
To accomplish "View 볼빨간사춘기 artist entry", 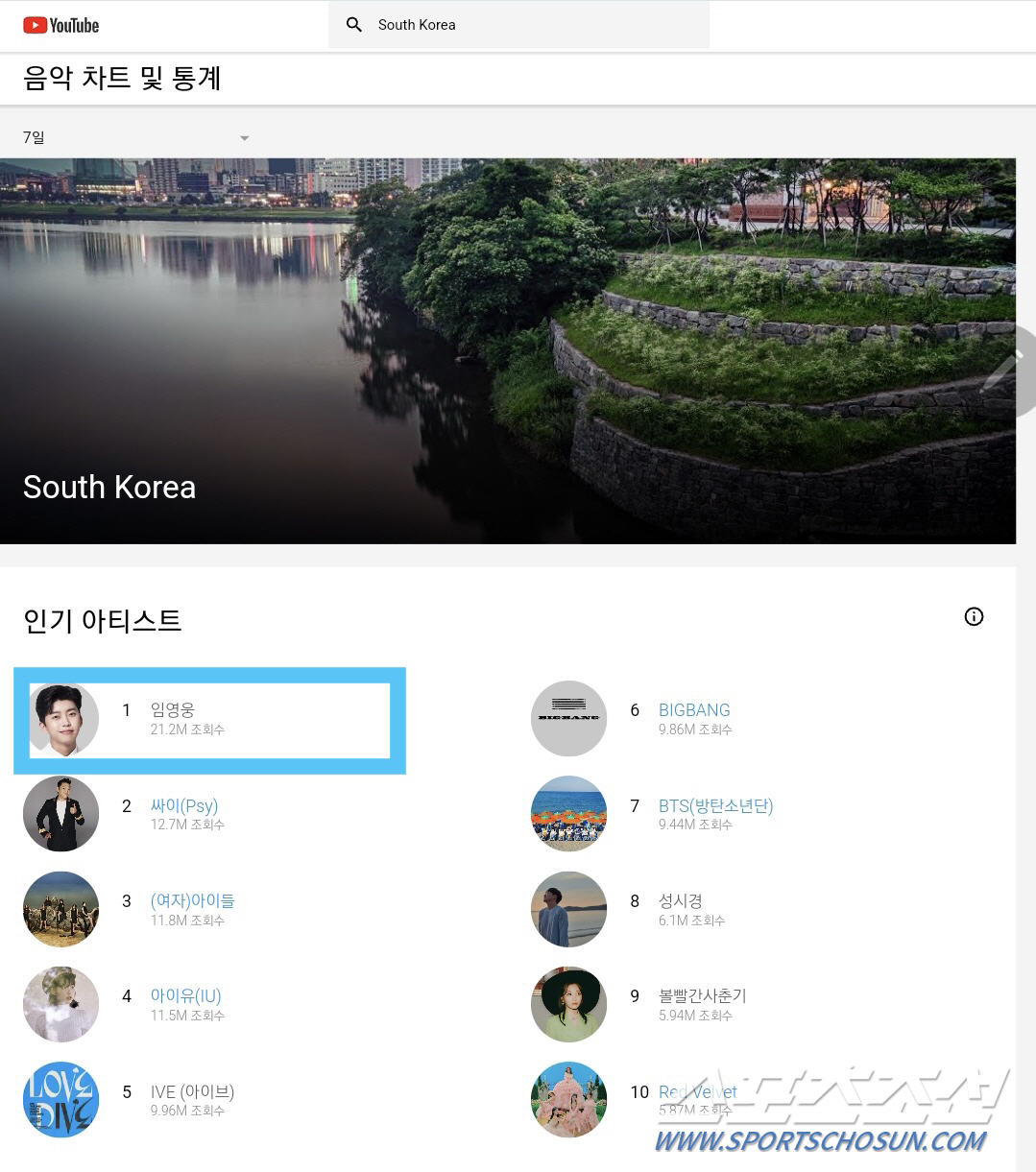I will 702,996.
